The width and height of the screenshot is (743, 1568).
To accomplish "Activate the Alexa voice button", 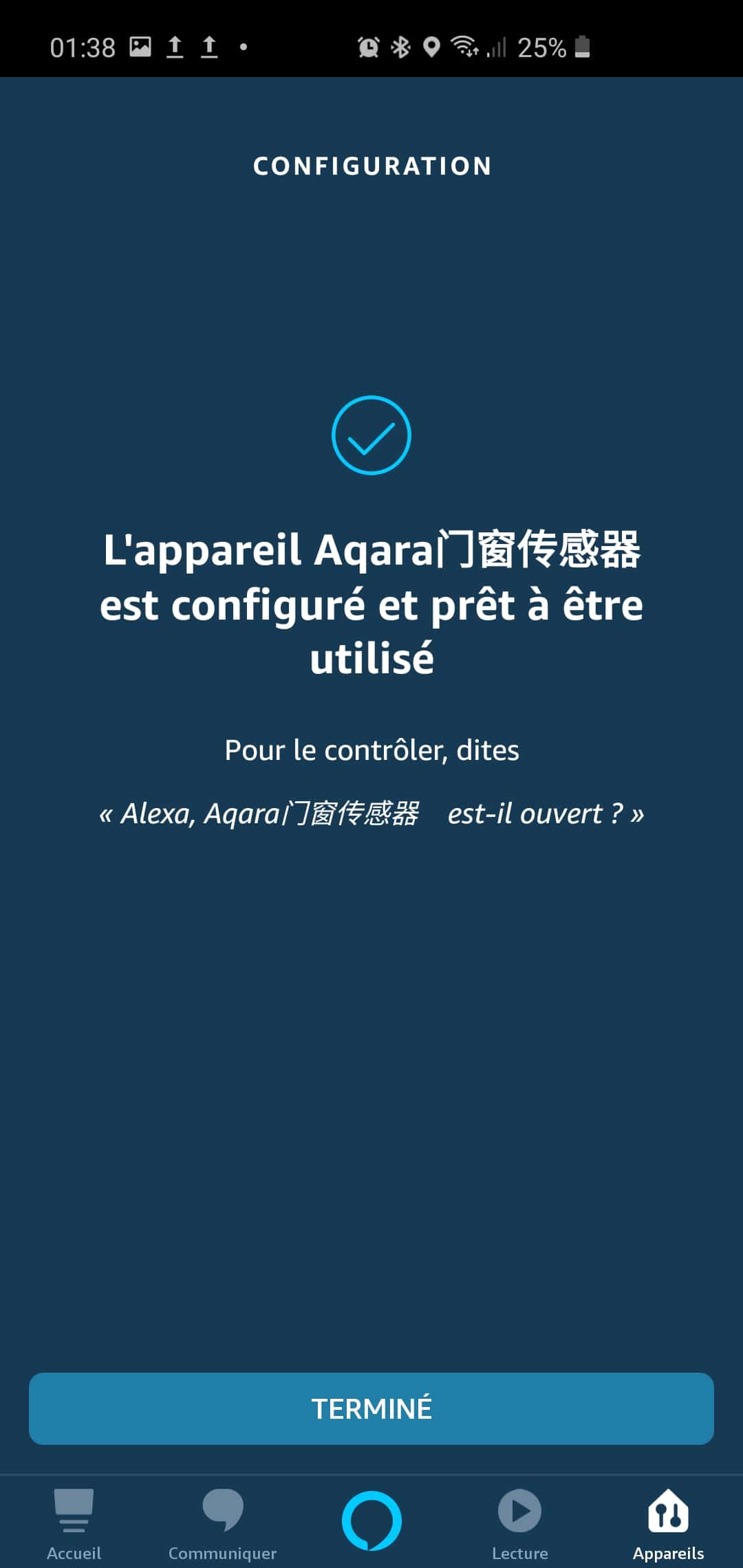I will (371, 1521).
